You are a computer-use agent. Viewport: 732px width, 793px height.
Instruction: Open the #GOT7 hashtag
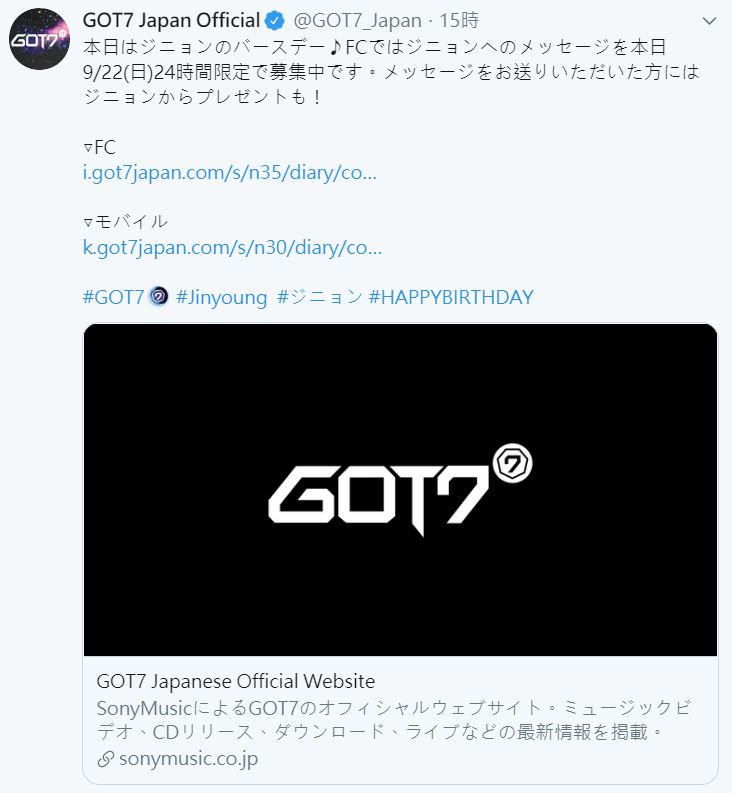(x=114, y=297)
